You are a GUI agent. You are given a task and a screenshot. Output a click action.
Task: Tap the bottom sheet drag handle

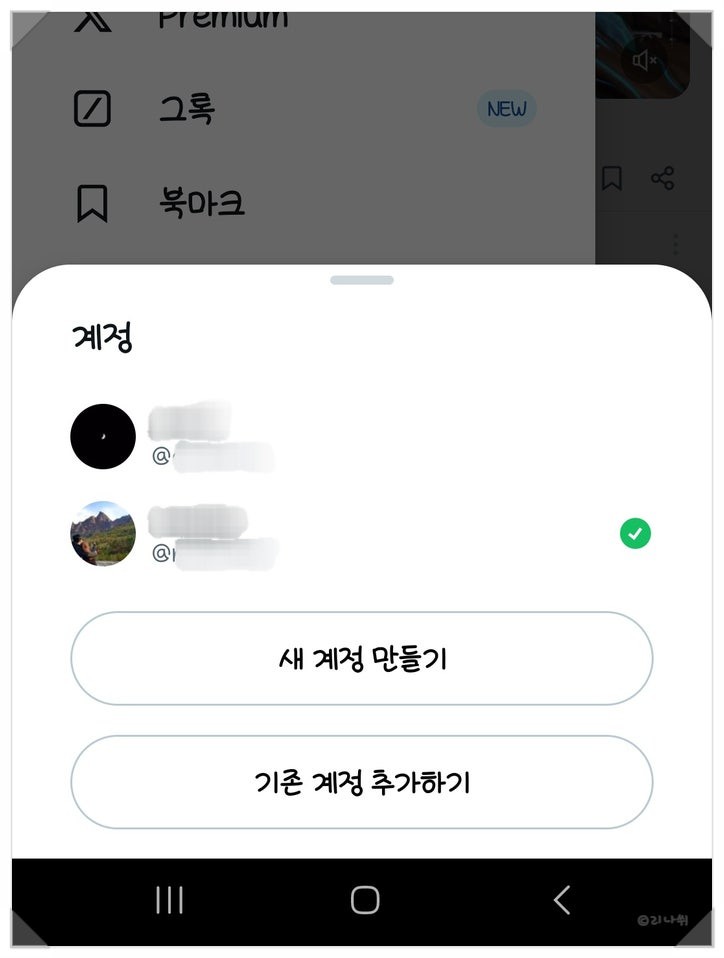(361, 280)
